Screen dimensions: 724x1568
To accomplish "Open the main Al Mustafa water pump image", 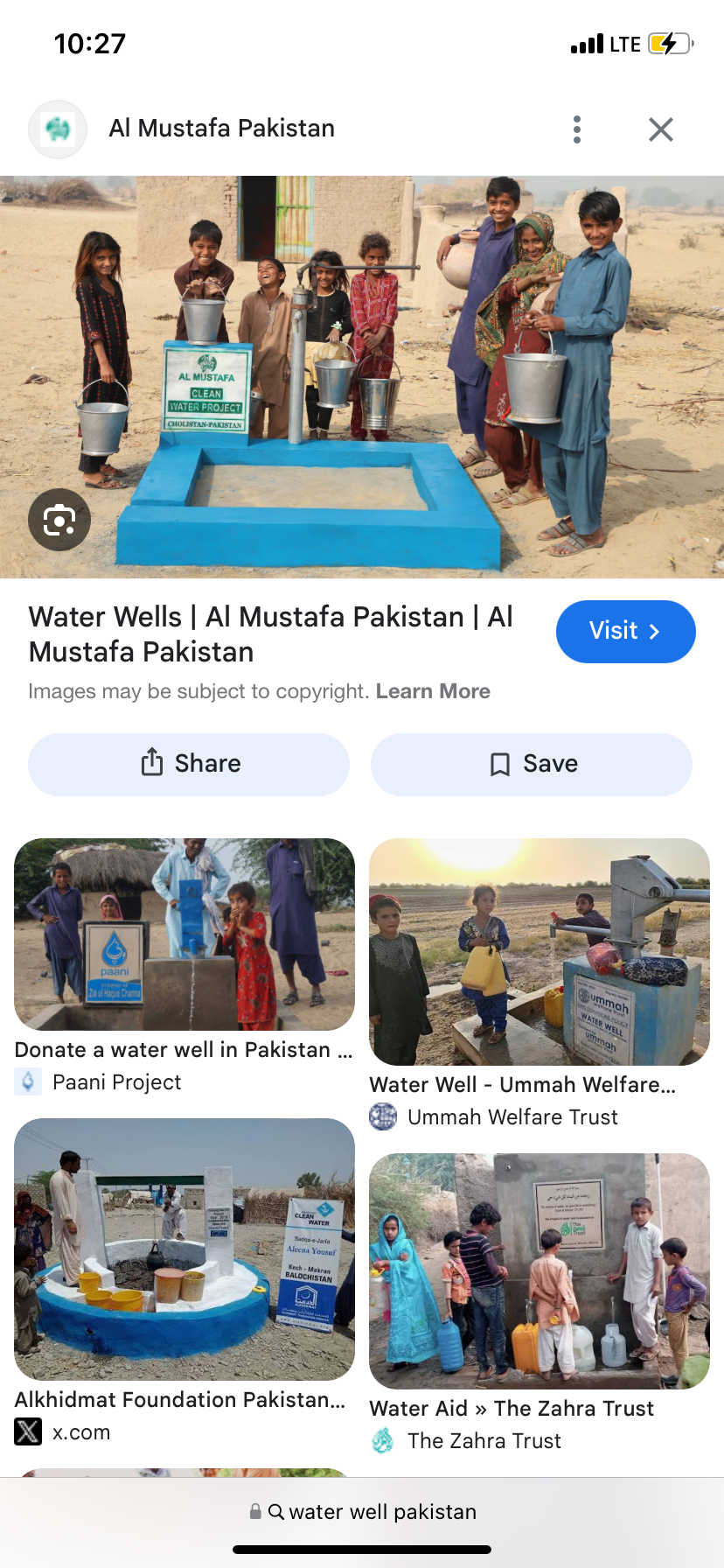I will [x=362, y=376].
